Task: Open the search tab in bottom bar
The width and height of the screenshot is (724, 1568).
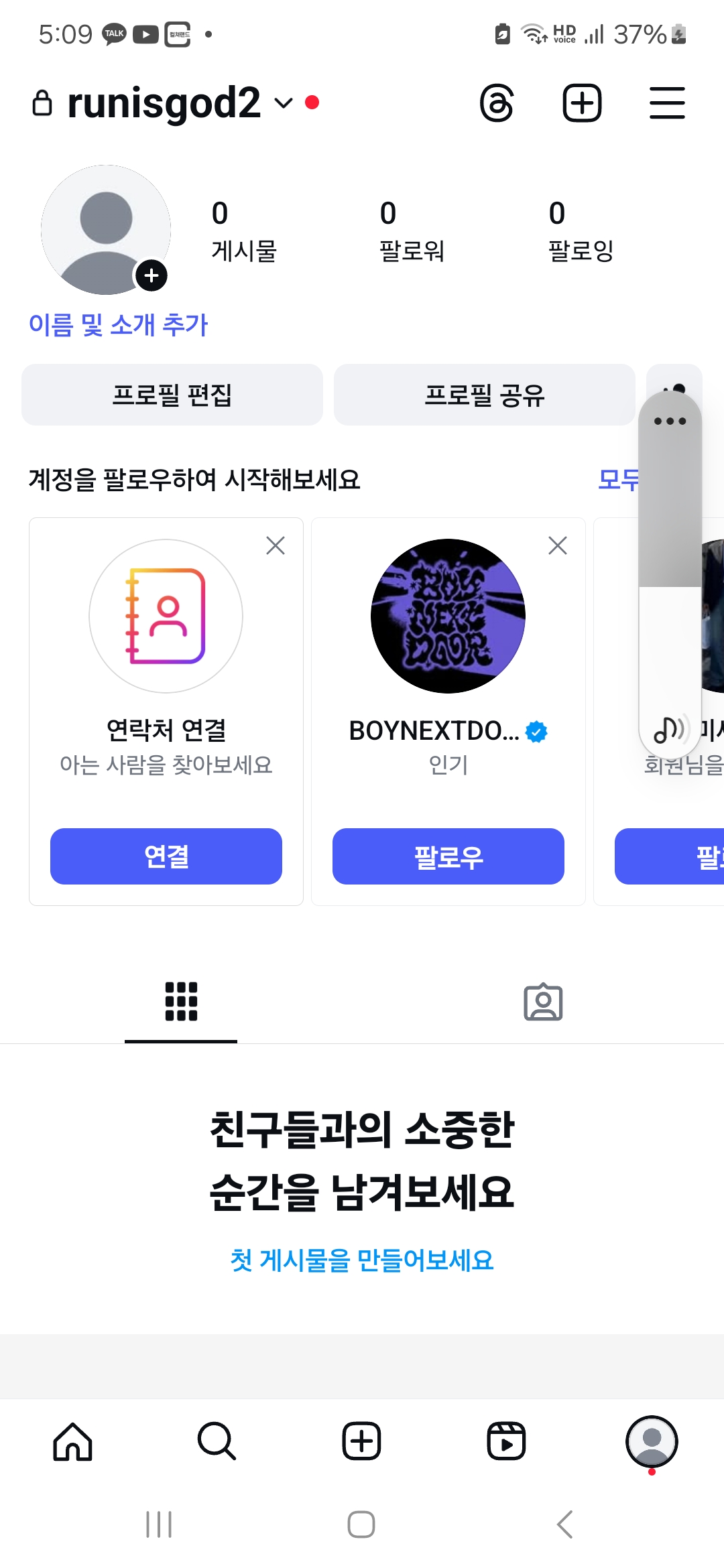Action: (217, 1441)
